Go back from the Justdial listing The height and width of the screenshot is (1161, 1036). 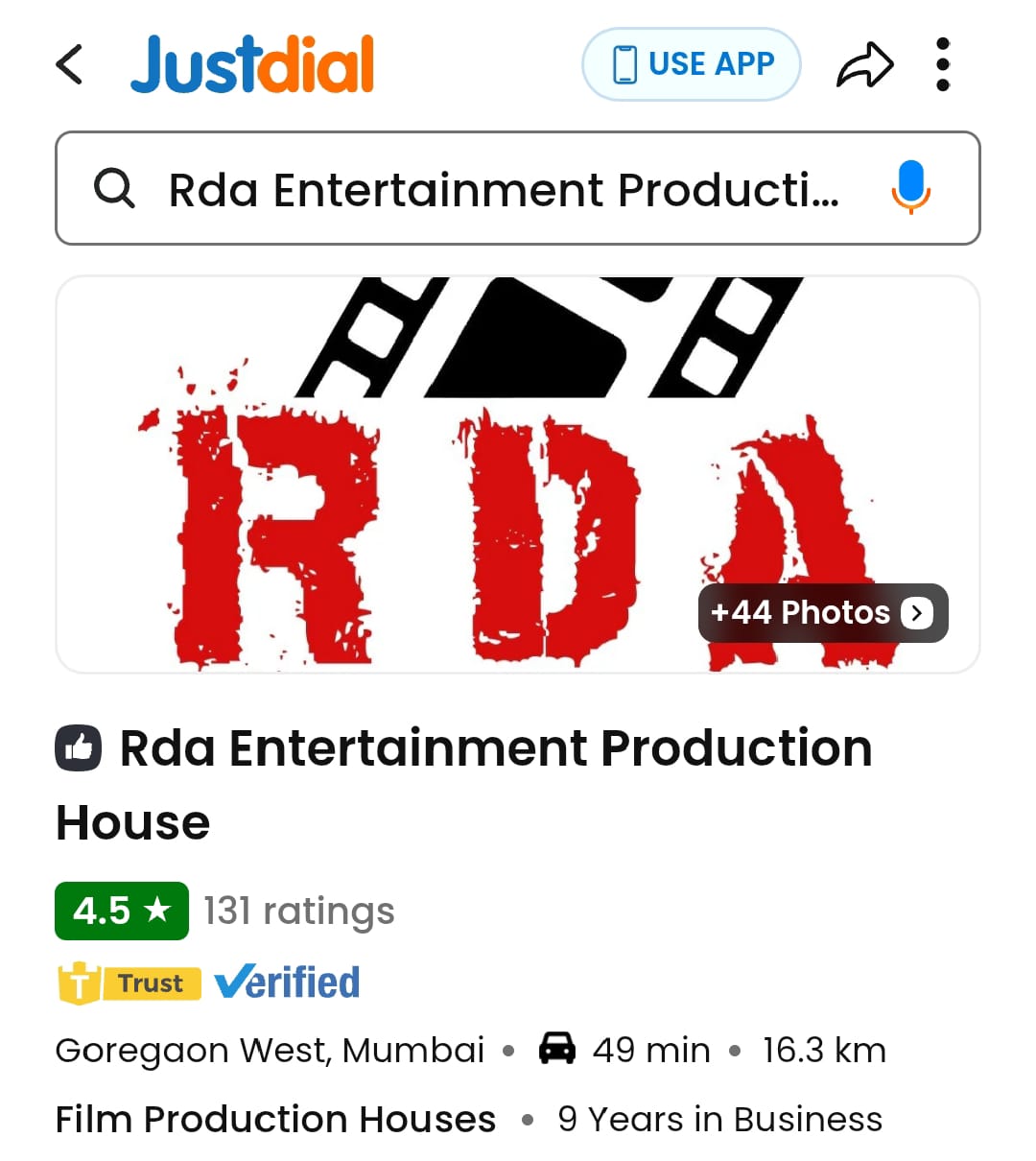[69, 64]
